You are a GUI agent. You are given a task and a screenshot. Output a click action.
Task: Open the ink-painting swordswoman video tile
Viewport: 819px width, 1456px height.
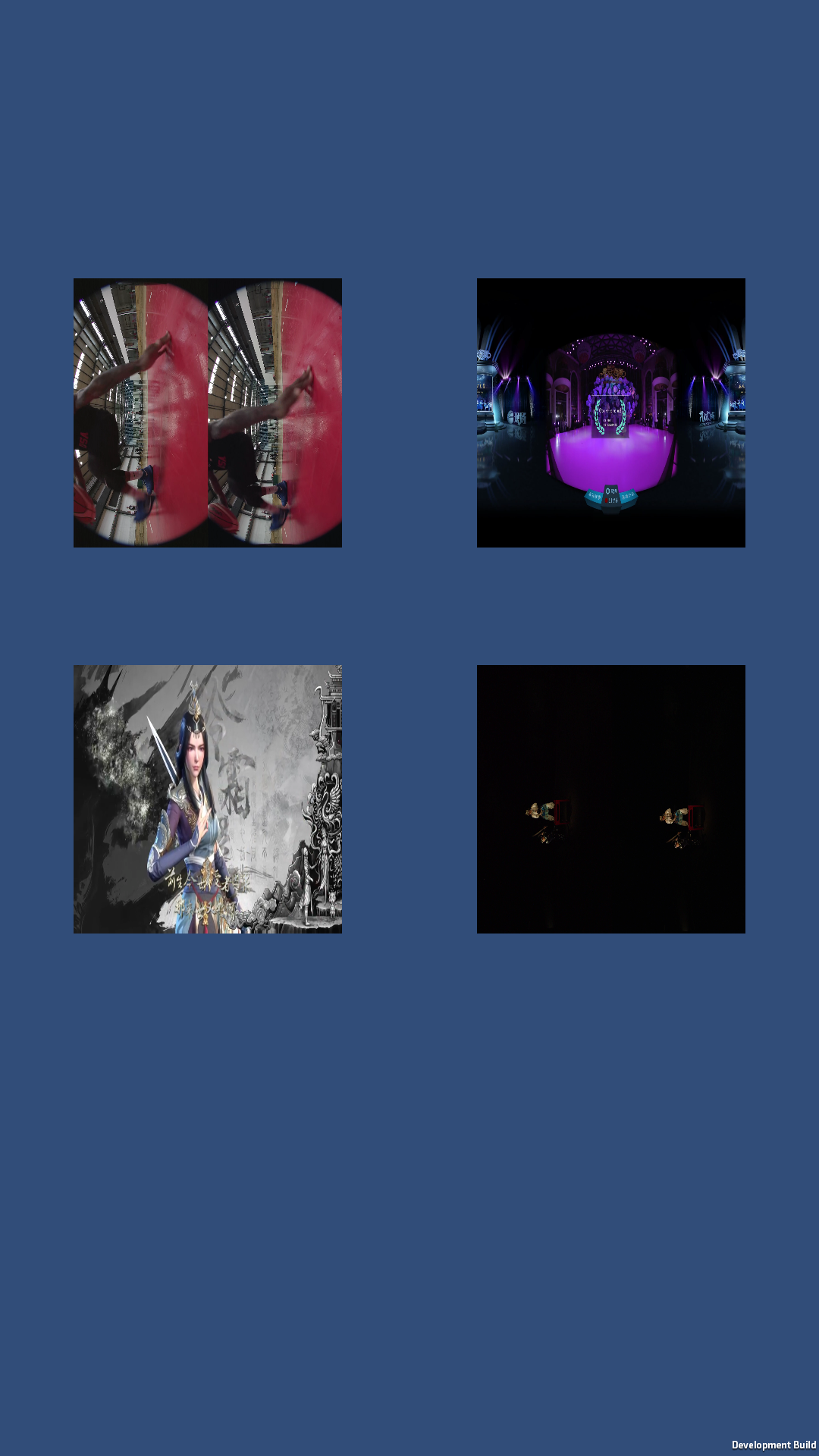click(207, 799)
